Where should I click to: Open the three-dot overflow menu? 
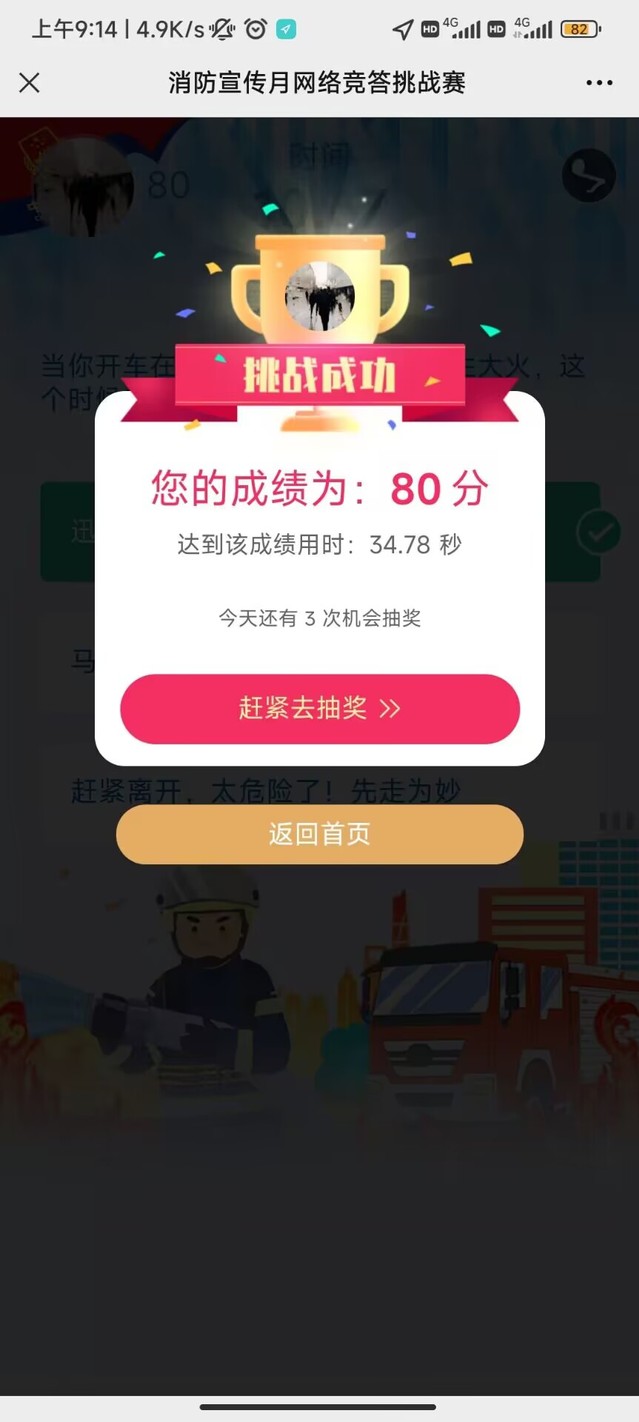coord(599,83)
